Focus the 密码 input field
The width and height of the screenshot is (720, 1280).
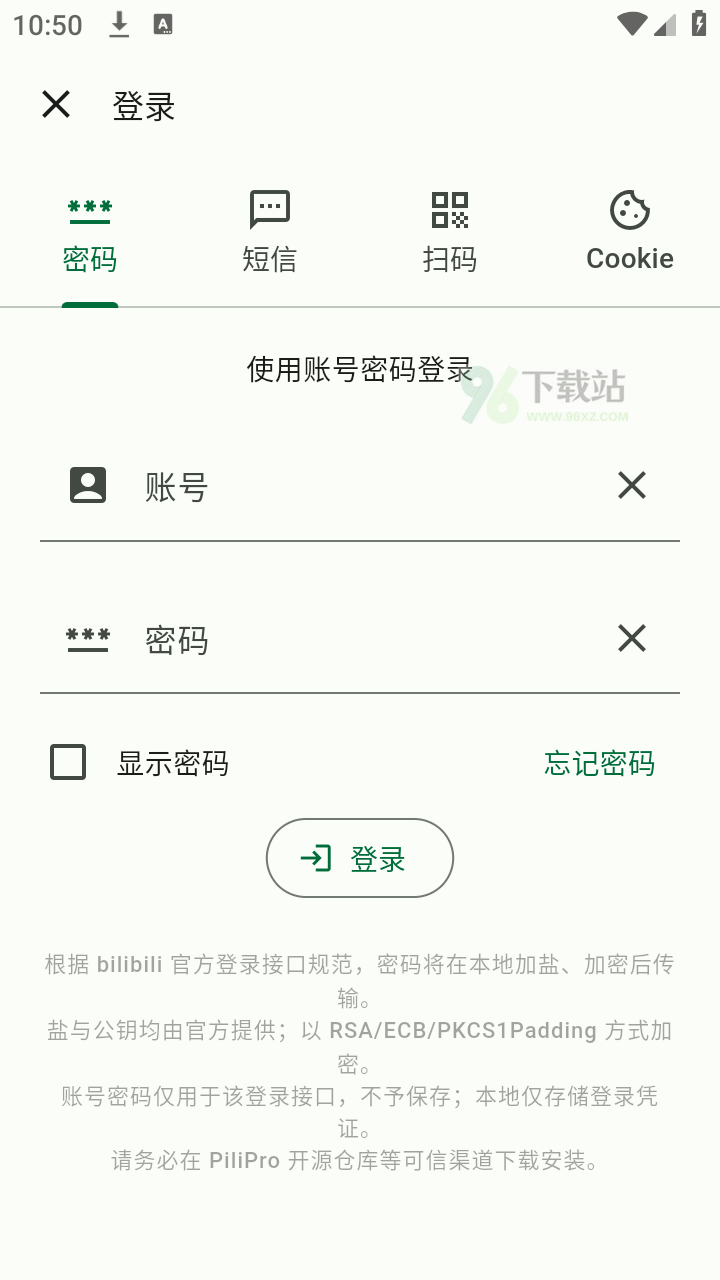coord(370,640)
